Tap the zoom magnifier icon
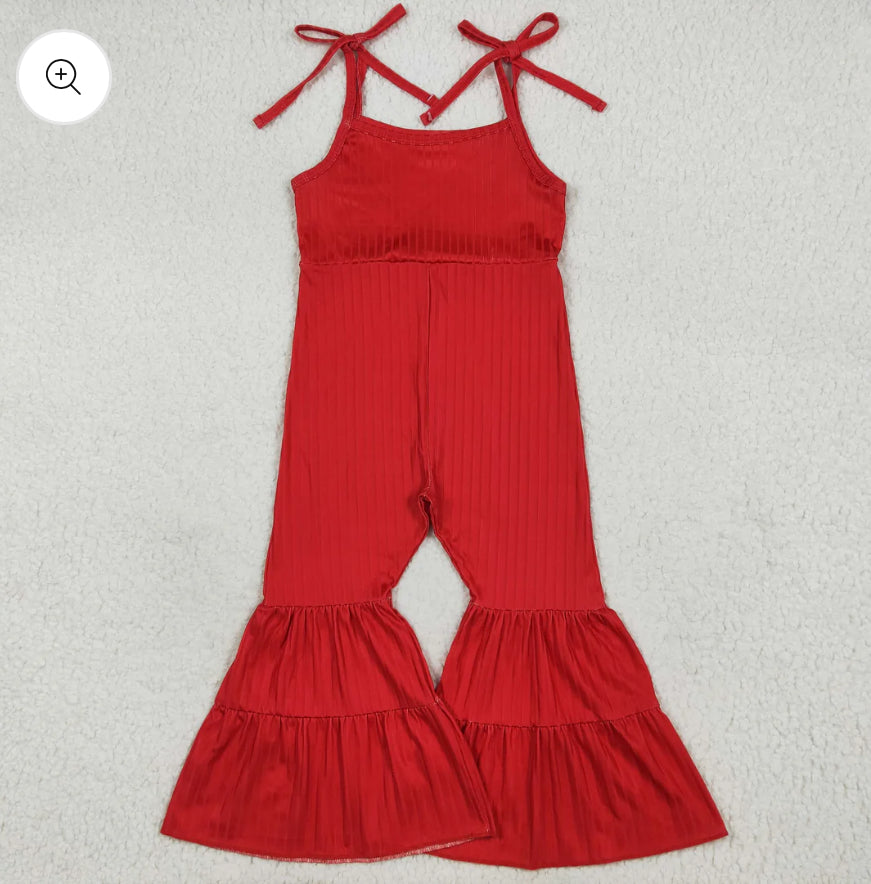Viewport: 871px width, 884px height. coord(63,77)
